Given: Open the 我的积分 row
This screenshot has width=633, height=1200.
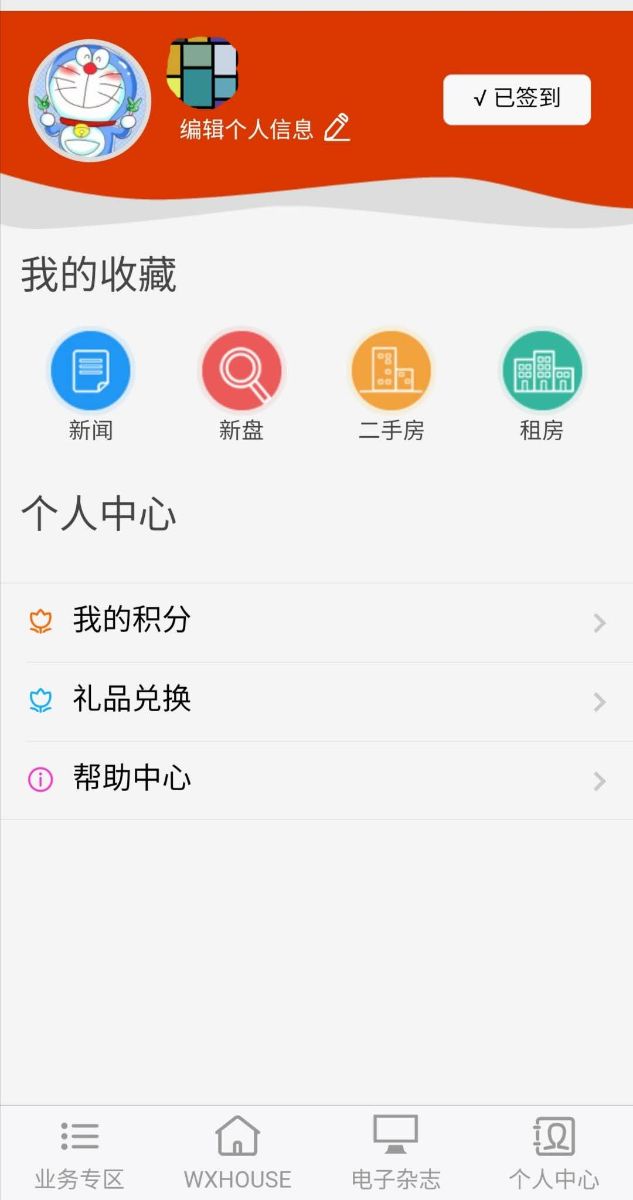Looking at the screenshot, I should [x=316, y=622].
